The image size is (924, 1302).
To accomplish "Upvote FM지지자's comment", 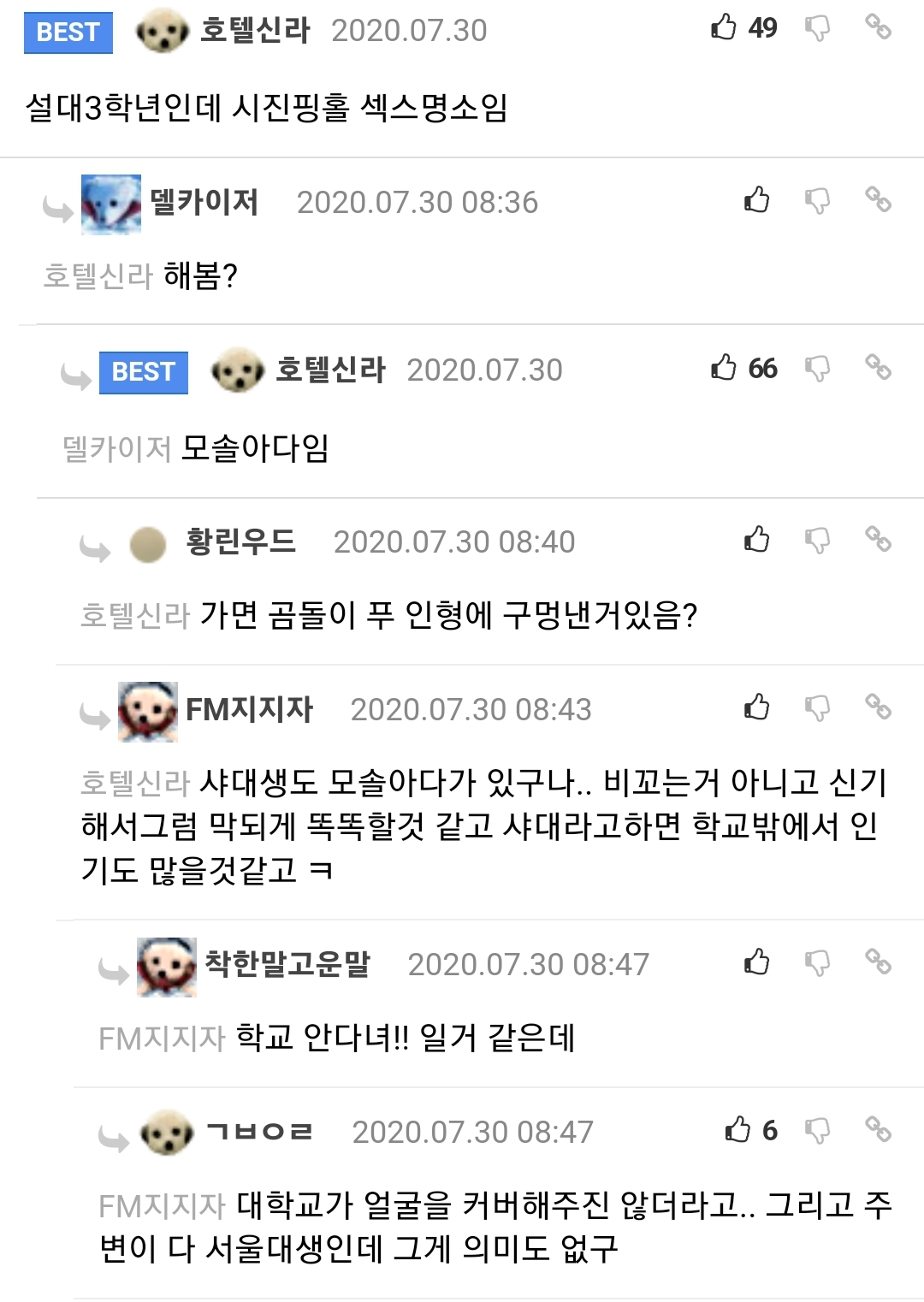I will pyautogui.click(x=756, y=707).
